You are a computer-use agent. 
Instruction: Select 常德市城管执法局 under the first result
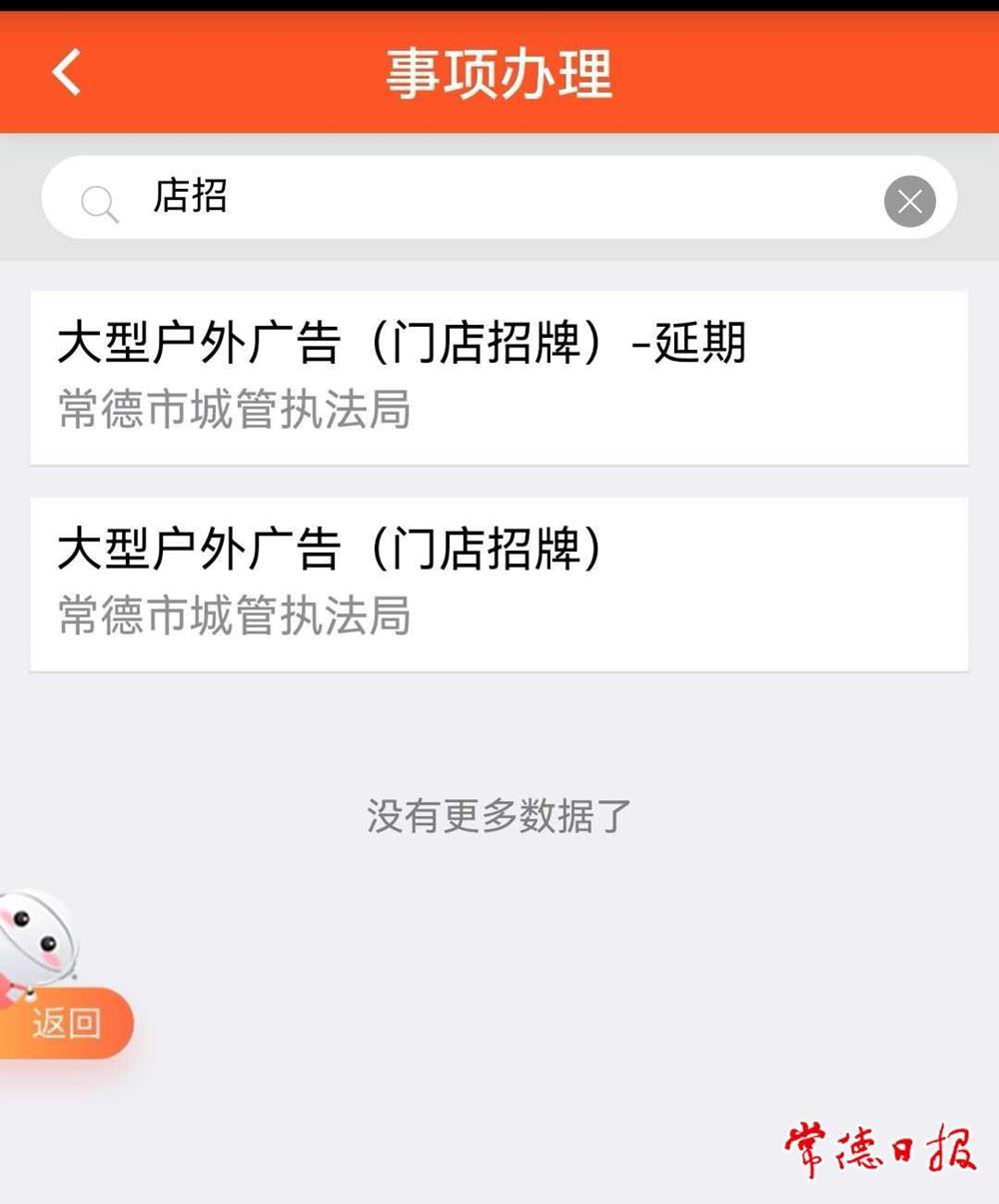233,411
